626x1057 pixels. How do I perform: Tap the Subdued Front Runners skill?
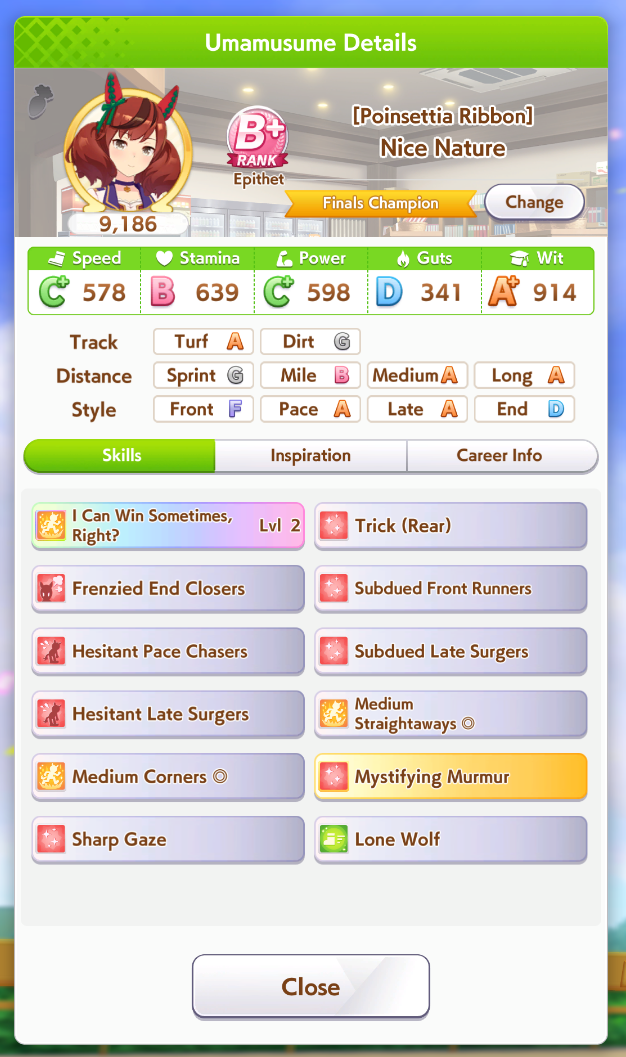tap(450, 588)
